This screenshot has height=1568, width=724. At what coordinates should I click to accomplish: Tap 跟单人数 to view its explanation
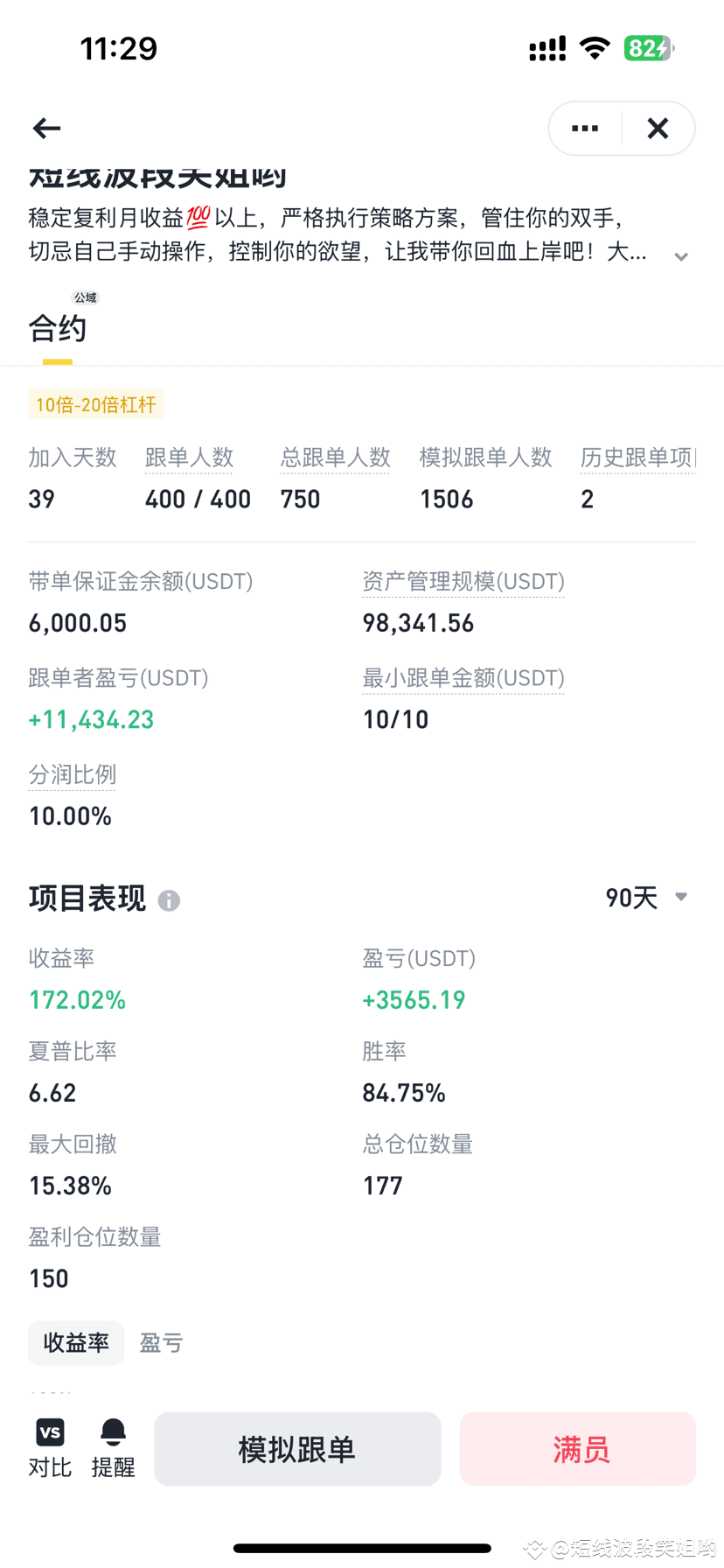[189, 457]
